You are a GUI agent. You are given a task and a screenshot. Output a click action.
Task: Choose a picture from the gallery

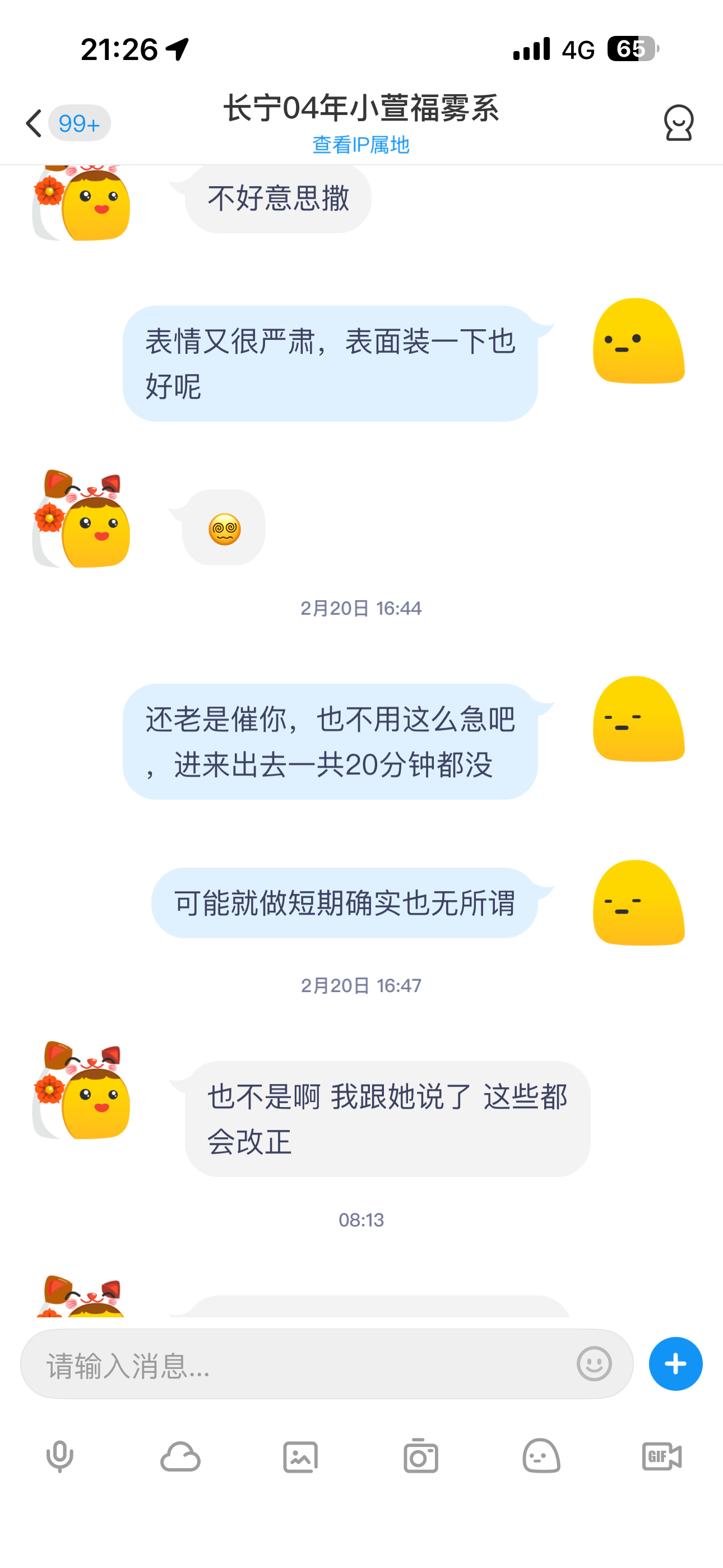[300, 1456]
